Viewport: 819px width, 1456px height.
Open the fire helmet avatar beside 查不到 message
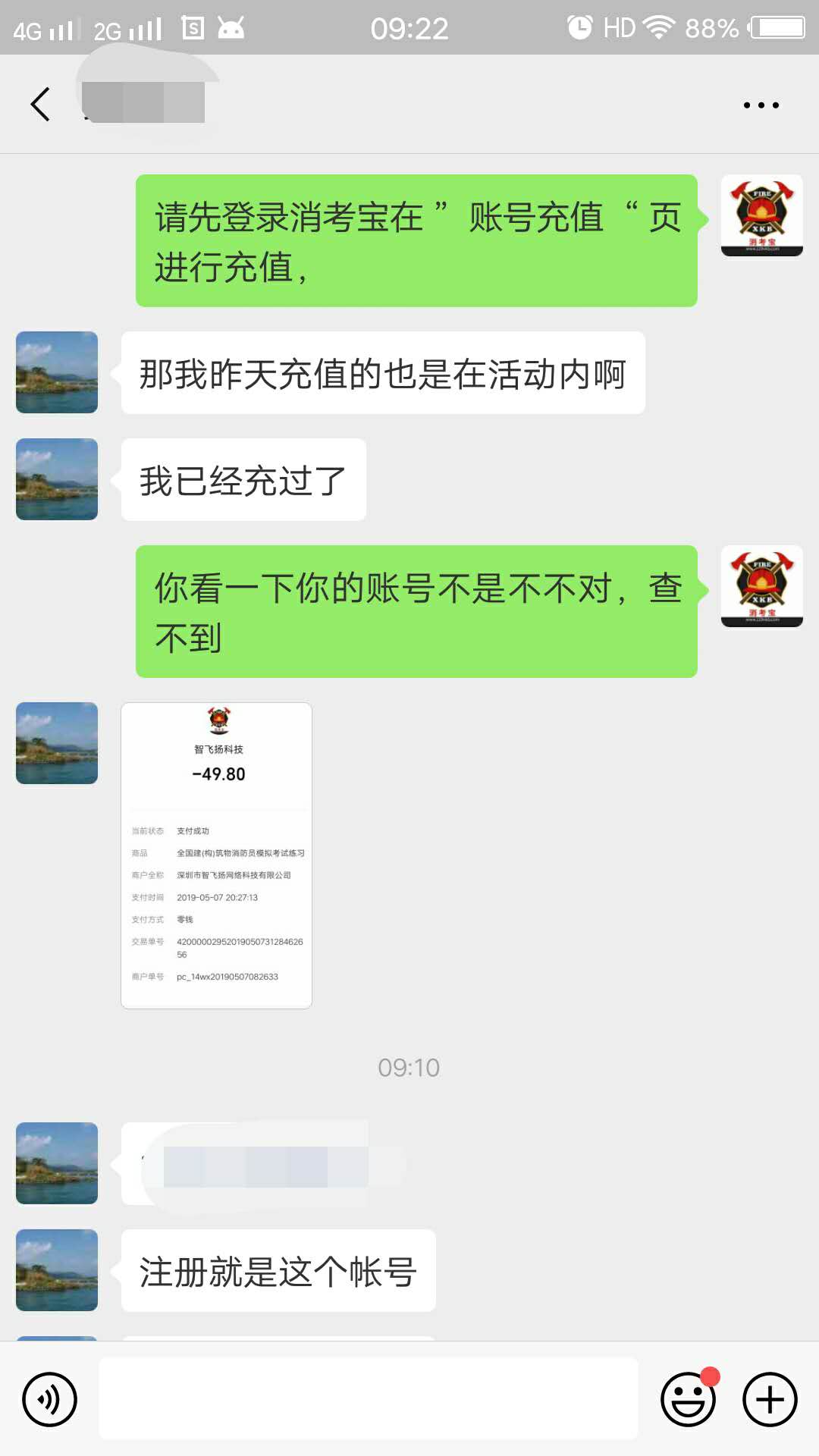click(x=761, y=586)
